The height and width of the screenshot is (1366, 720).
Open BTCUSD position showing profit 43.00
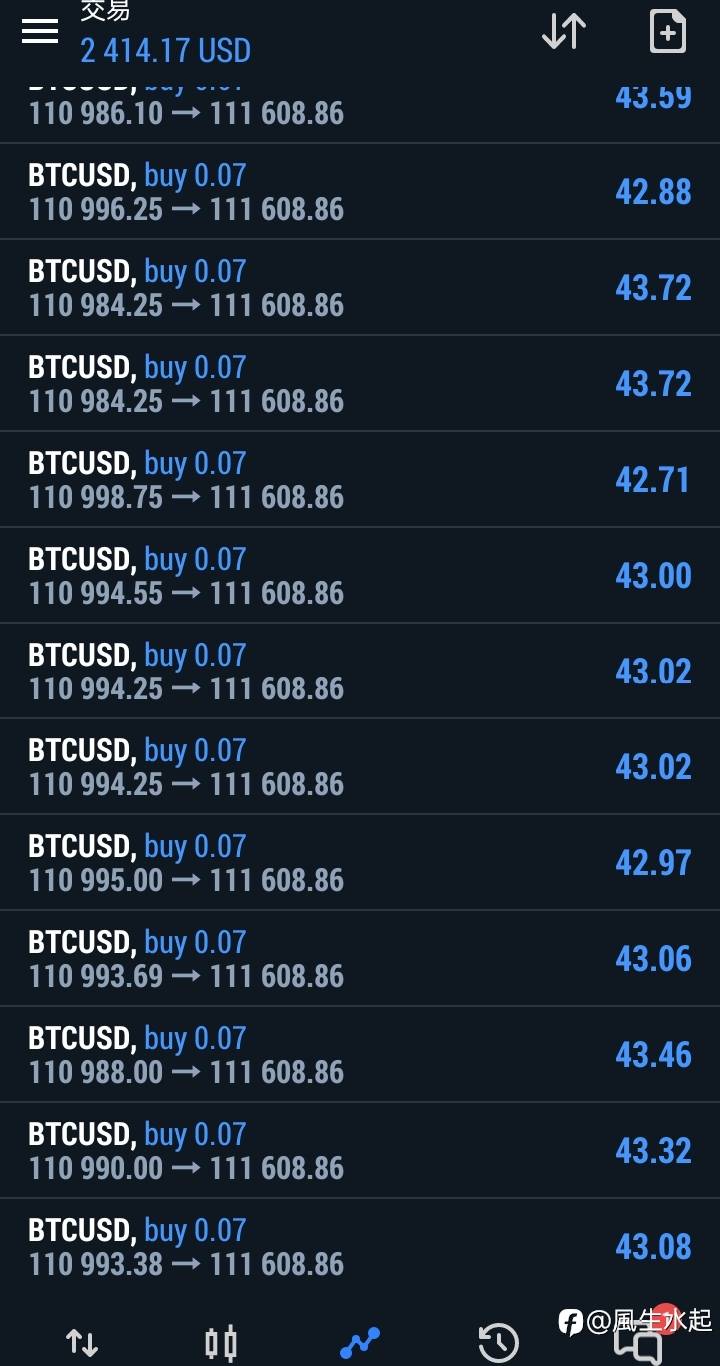click(x=360, y=576)
